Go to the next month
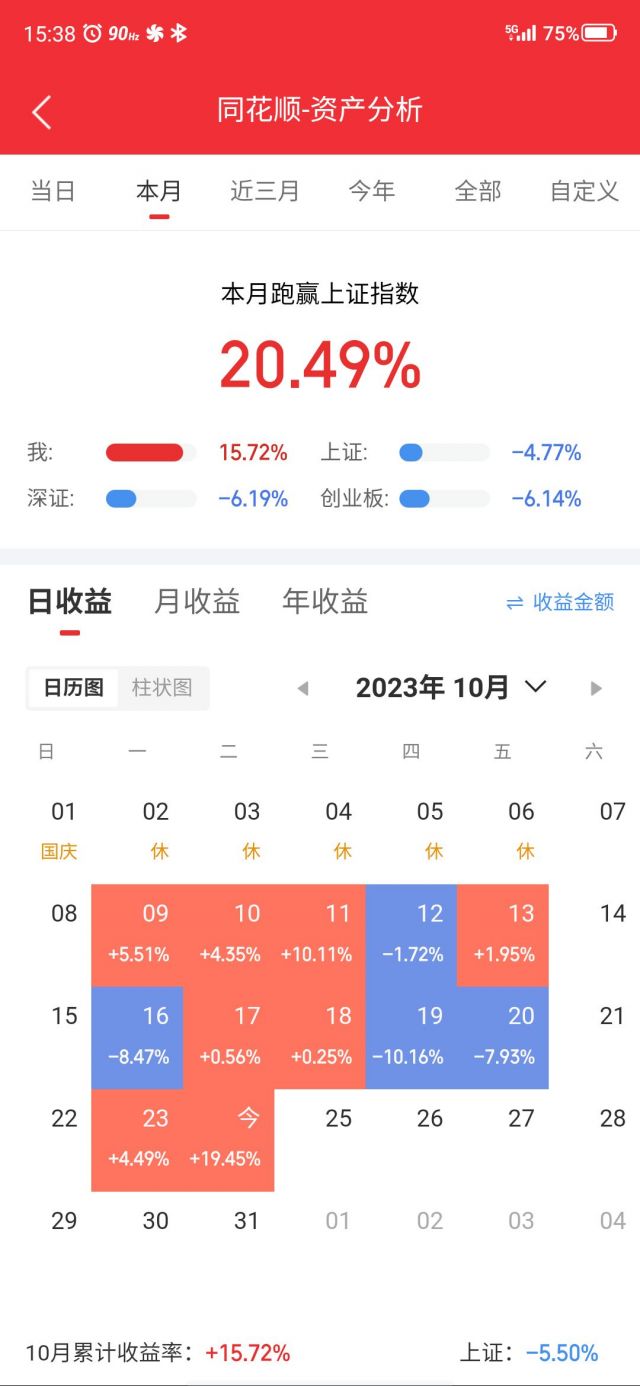The width and height of the screenshot is (640, 1386). coord(596,688)
